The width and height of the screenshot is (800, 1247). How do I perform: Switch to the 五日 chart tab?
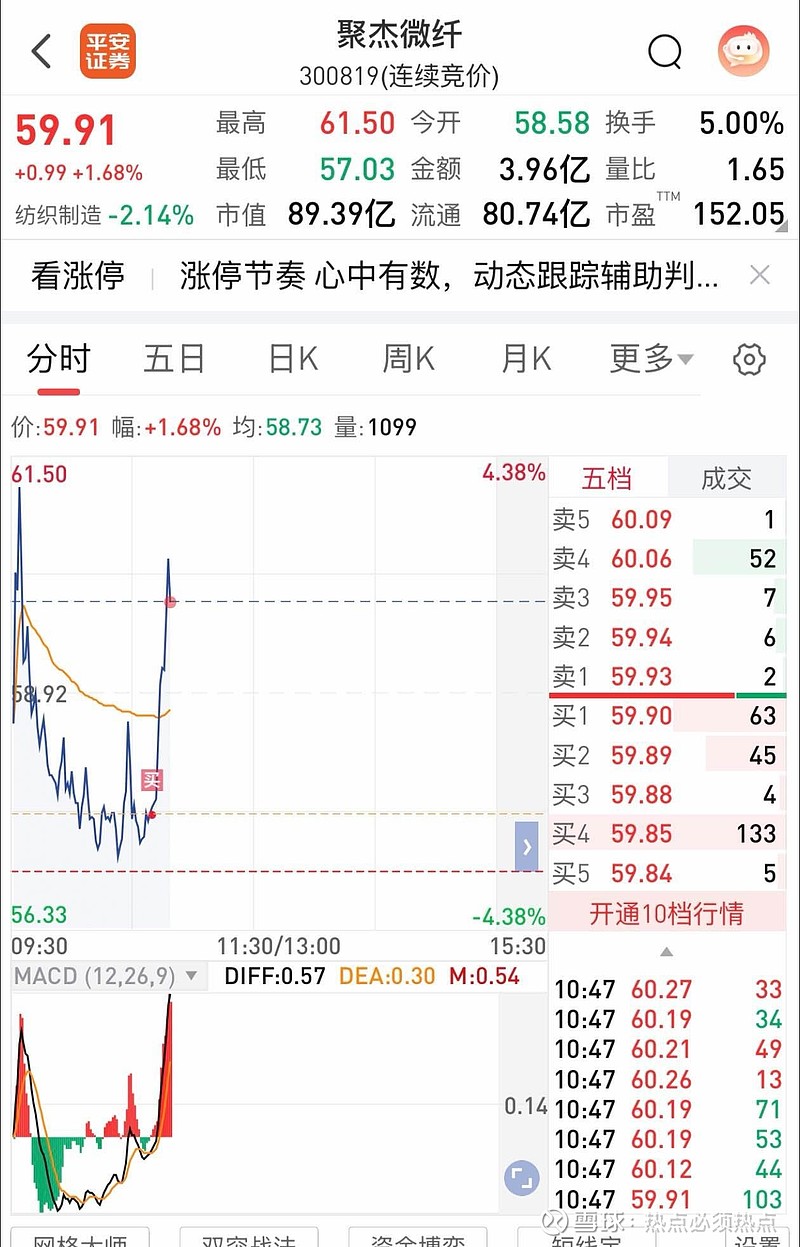[174, 359]
